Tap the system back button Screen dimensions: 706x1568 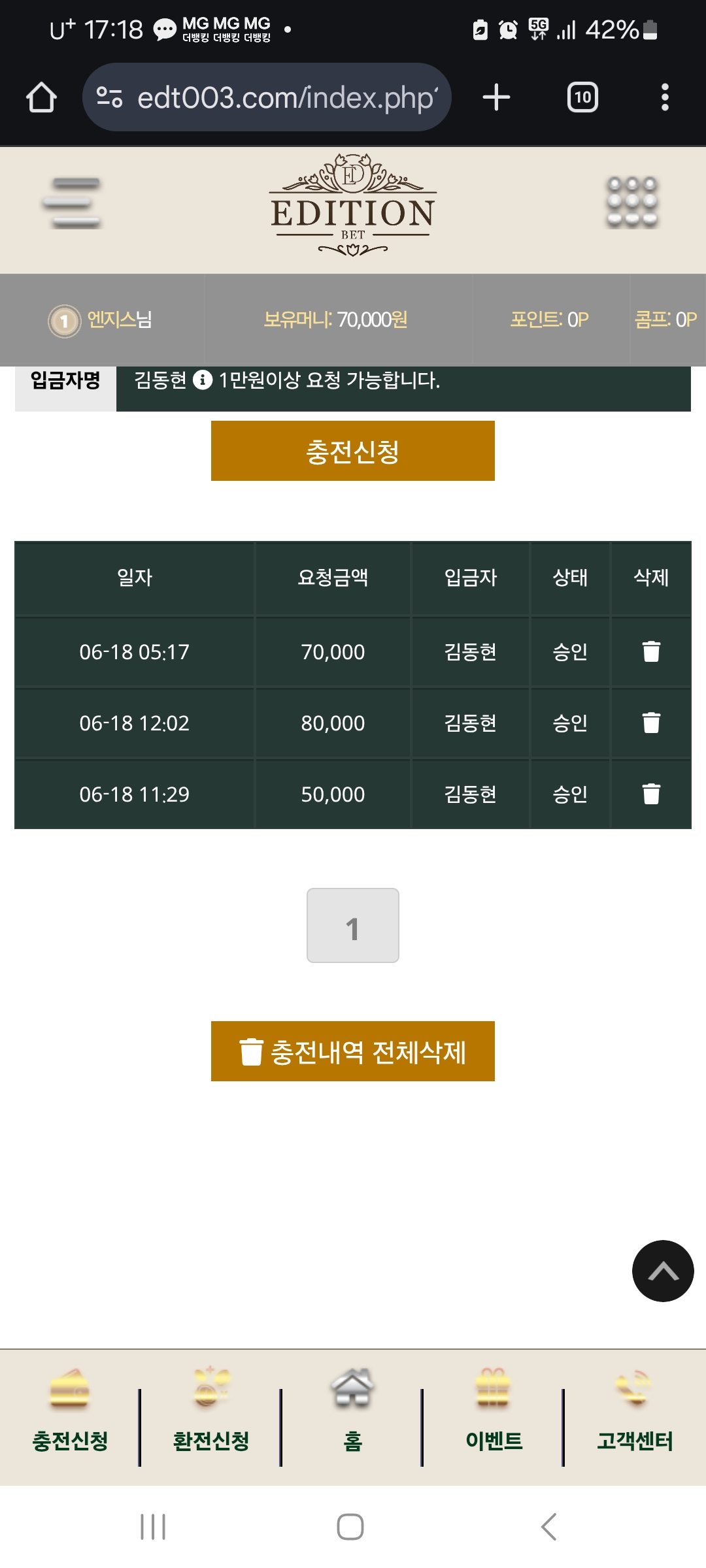[x=549, y=1527]
